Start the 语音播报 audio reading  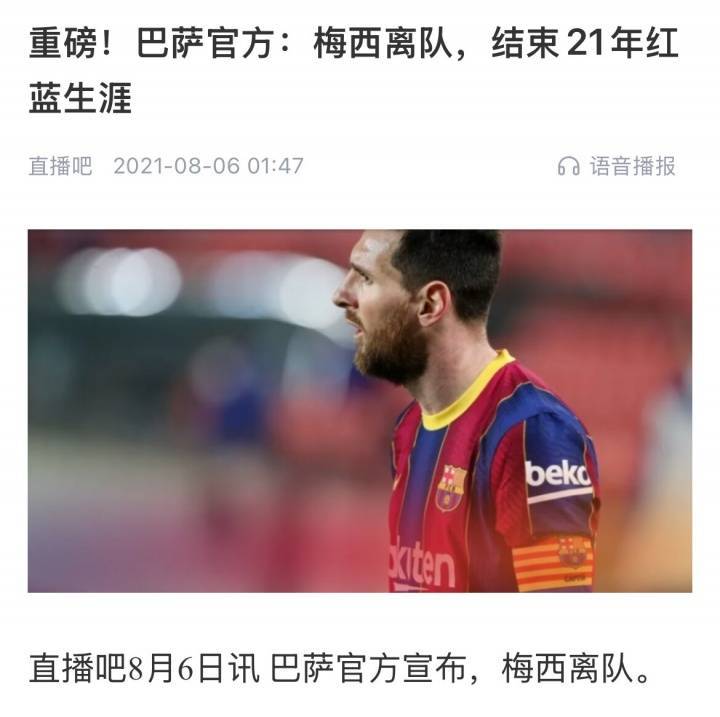click(617, 166)
